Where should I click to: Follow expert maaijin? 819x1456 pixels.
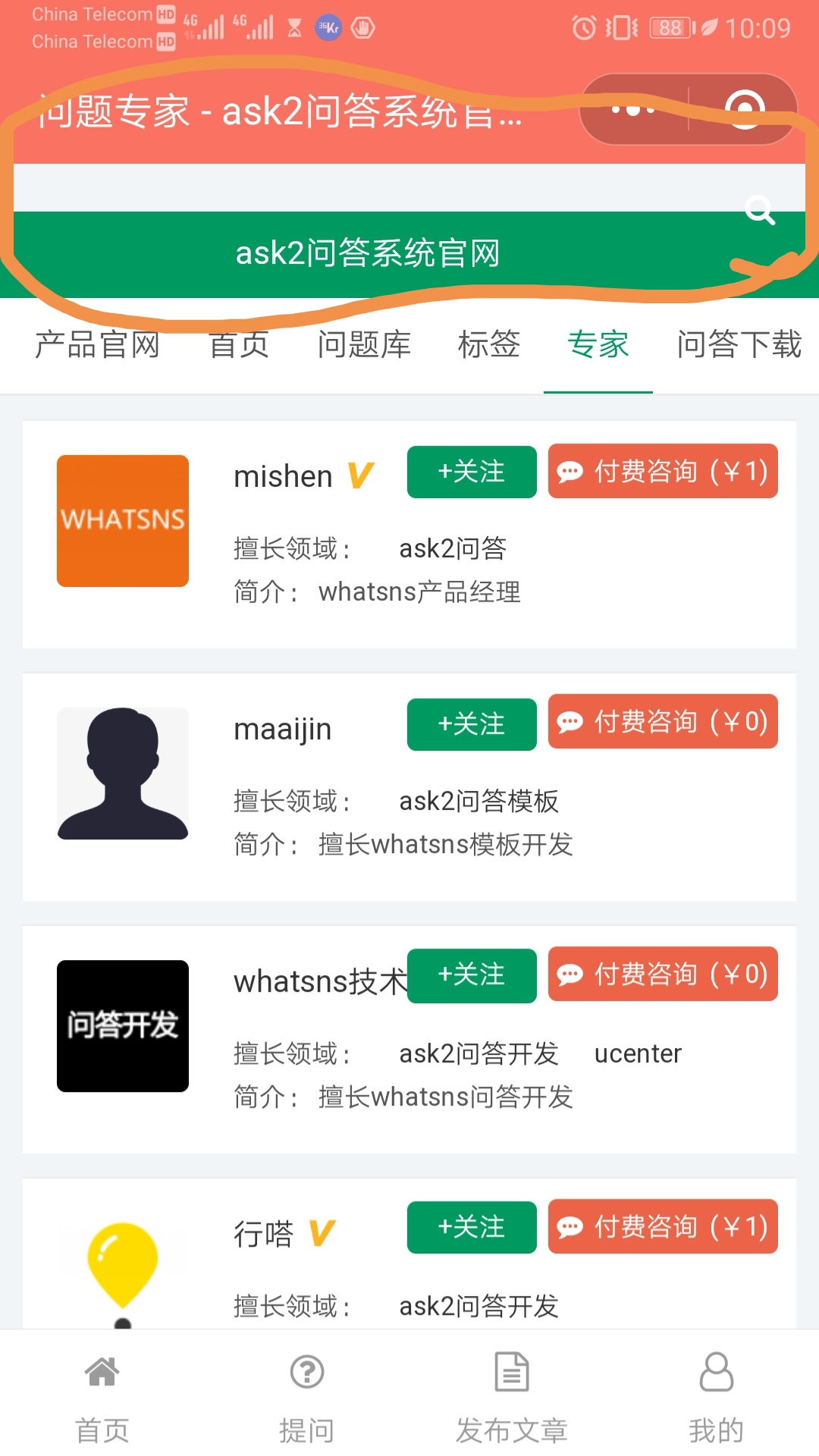471,724
